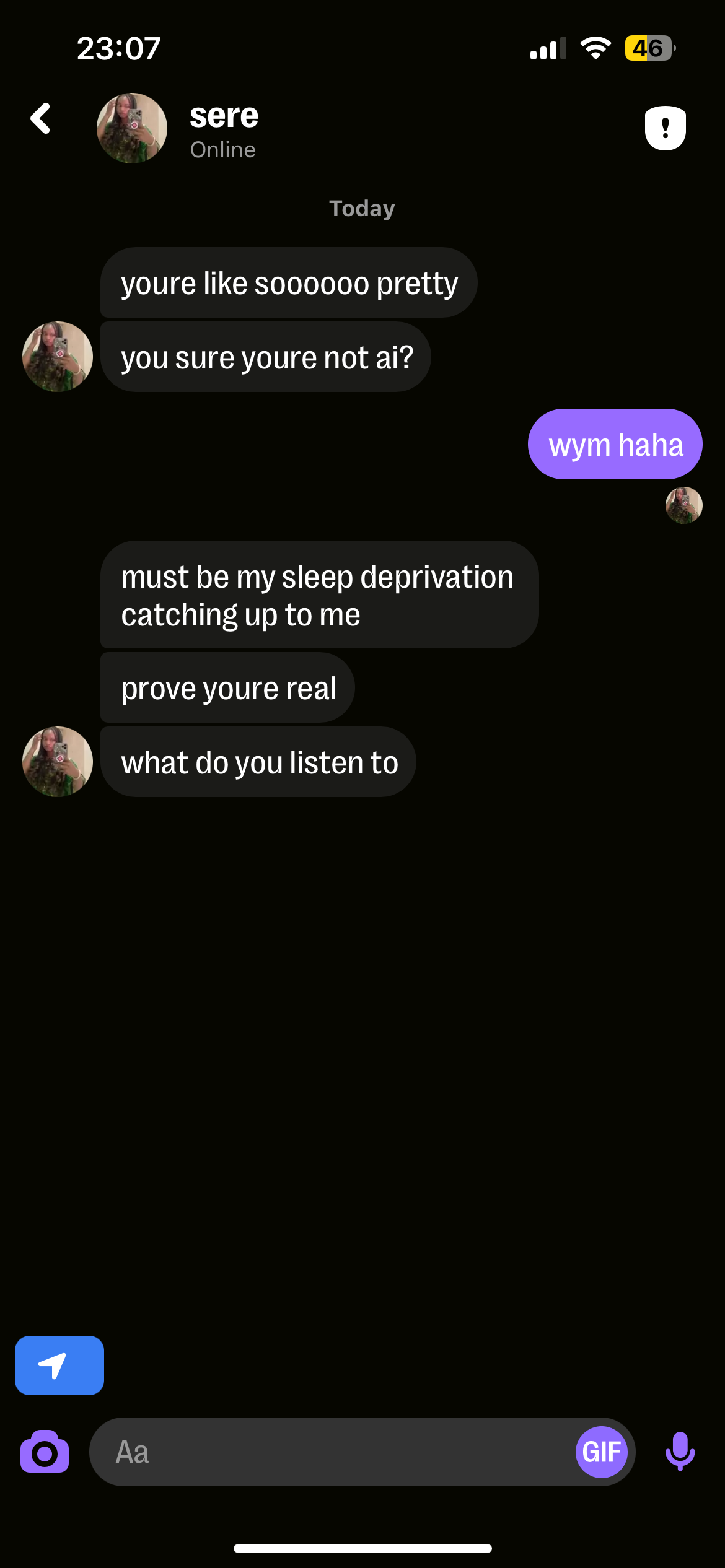725x1568 pixels.
Task: Open the GIF picker
Action: coord(602,1452)
